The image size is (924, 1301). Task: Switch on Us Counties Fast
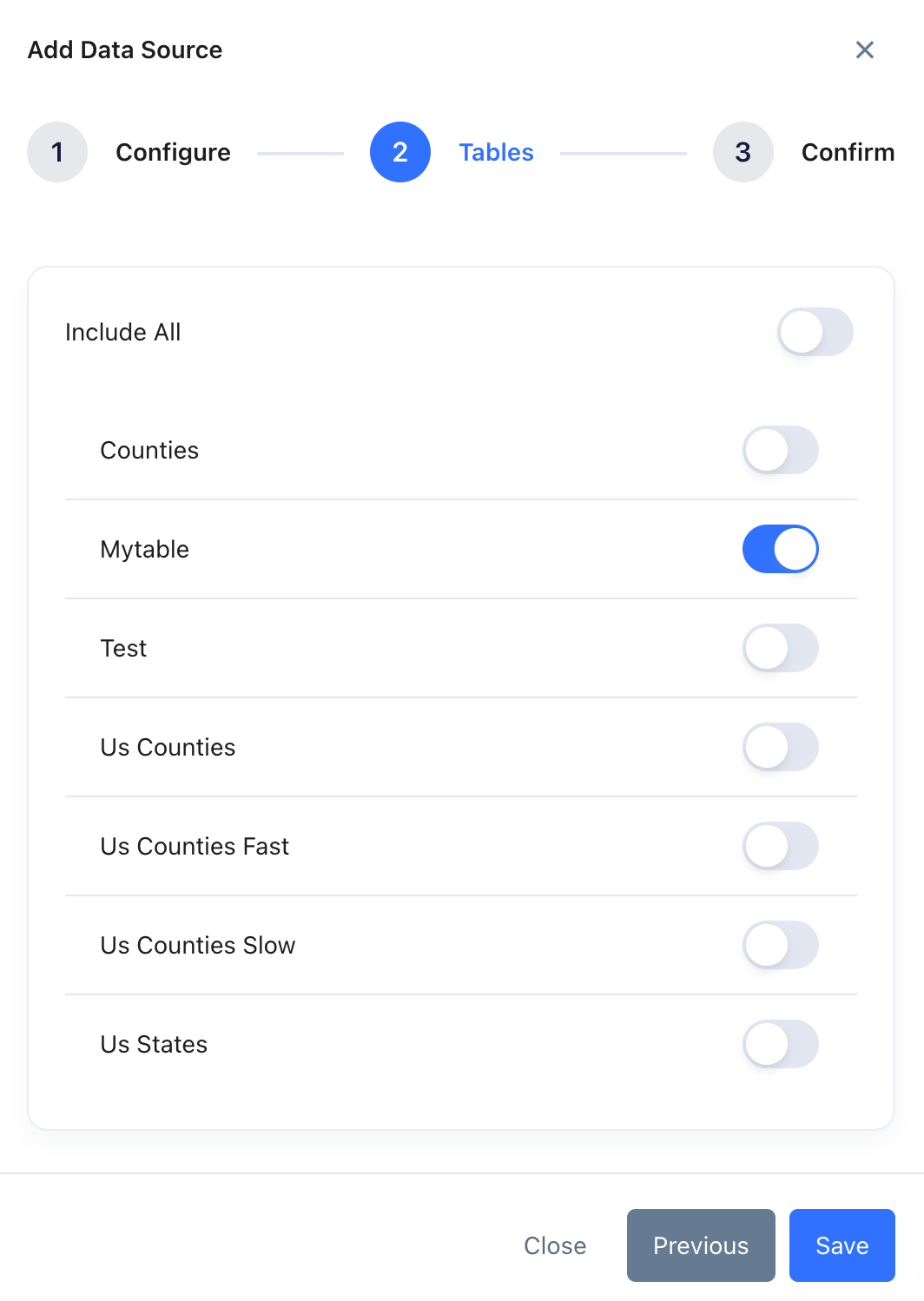pos(780,846)
